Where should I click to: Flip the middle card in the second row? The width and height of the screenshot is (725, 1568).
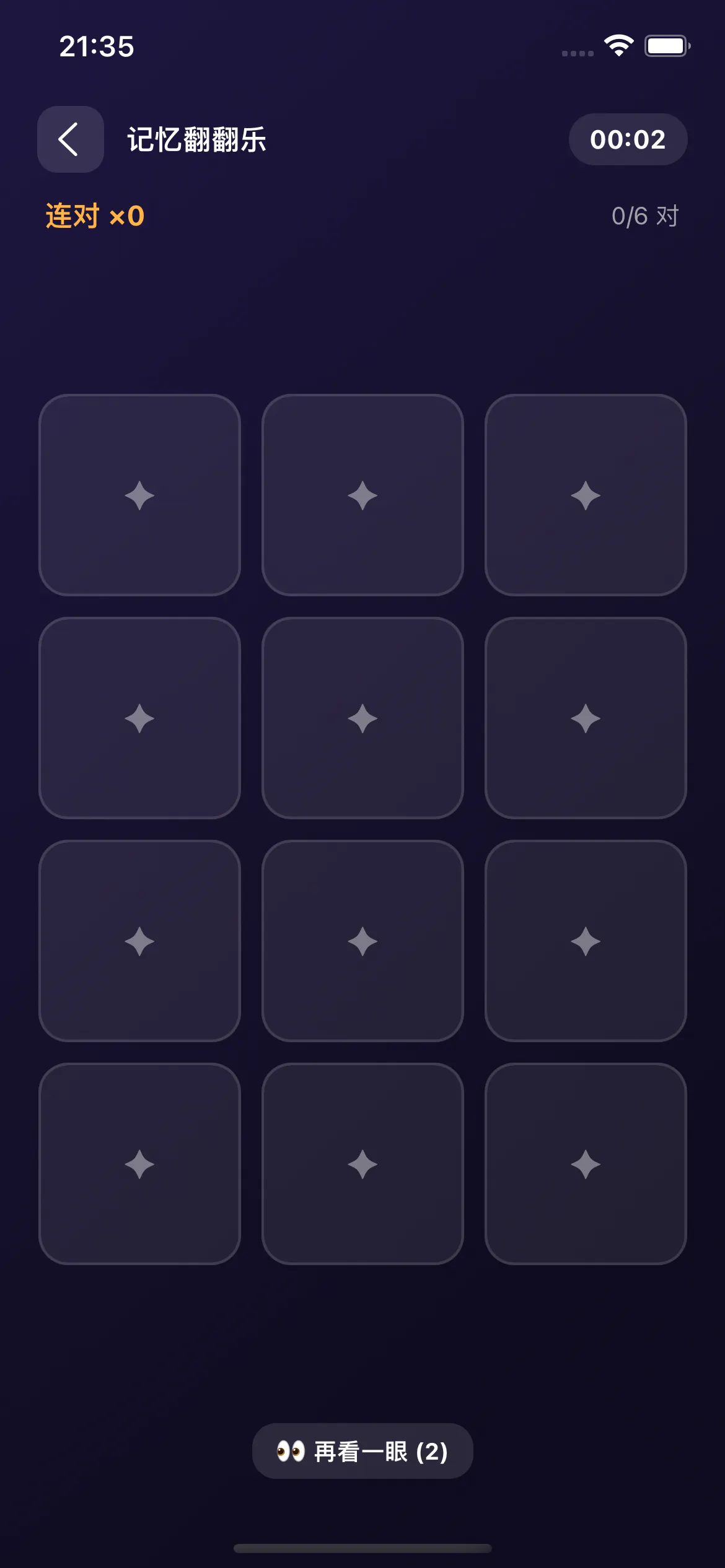[362, 718]
